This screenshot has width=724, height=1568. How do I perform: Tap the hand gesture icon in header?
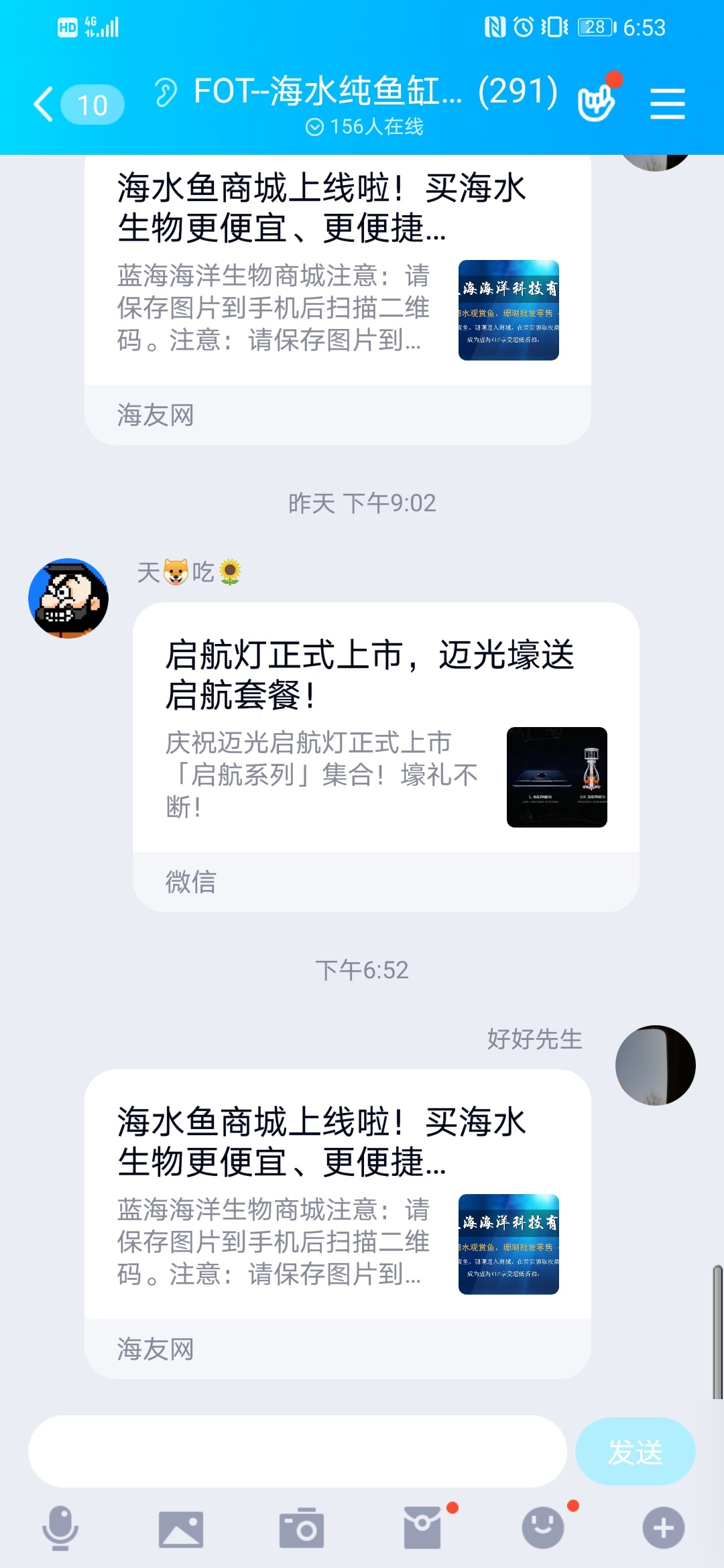coord(596,104)
